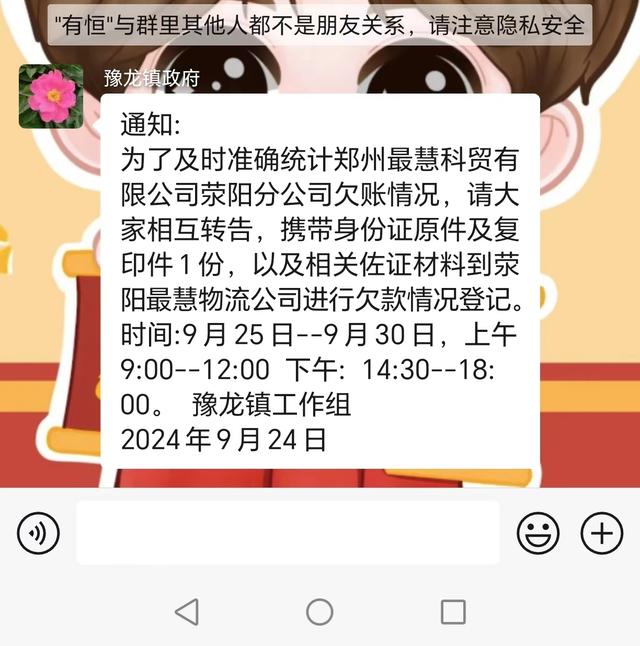
Task: Switch to voice message input
Action: pyautogui.click(x=38, y=533)
